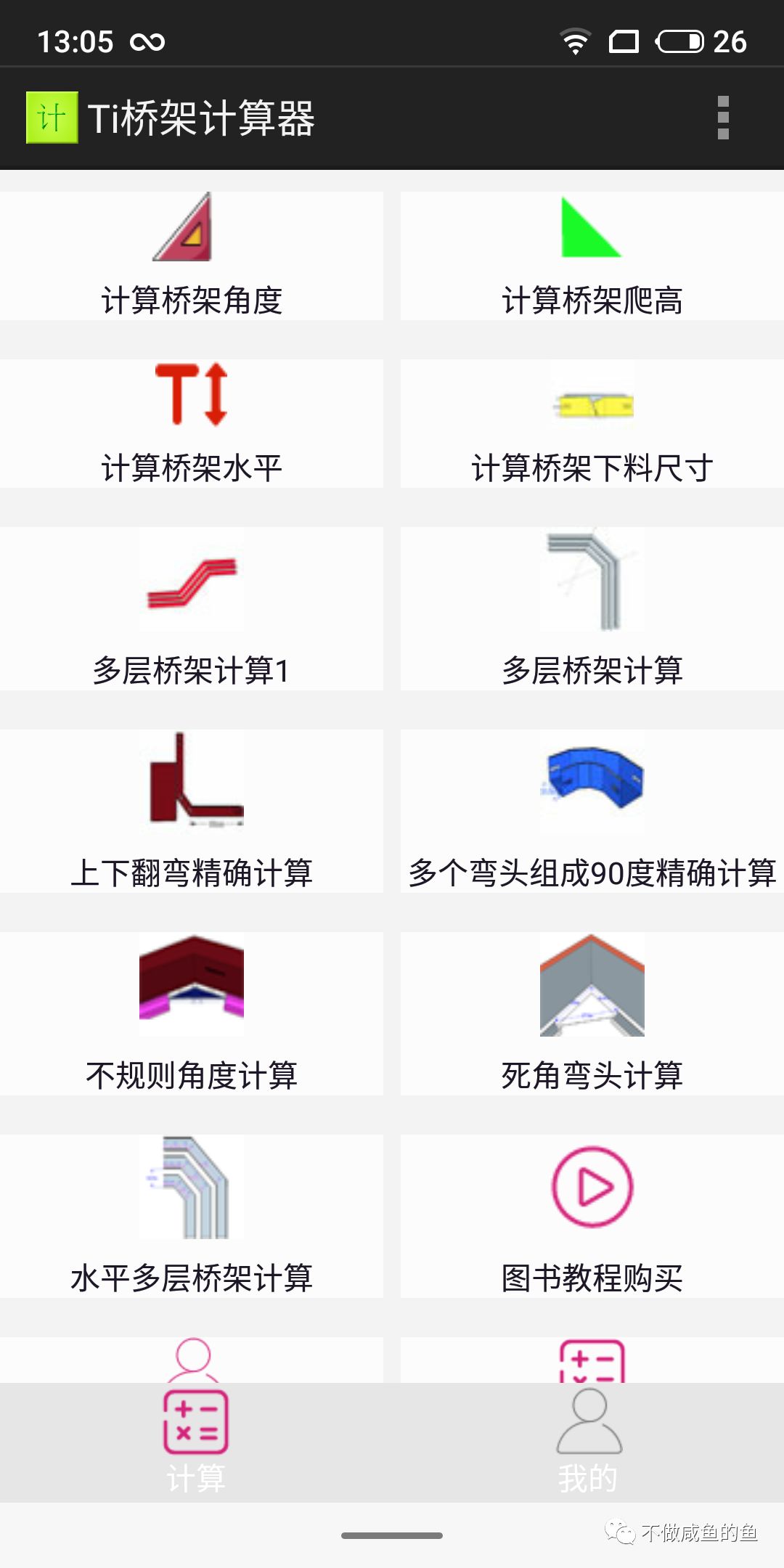Open 计算桥架角度 calculator
784x1568 pixels.
coord(192,256)
